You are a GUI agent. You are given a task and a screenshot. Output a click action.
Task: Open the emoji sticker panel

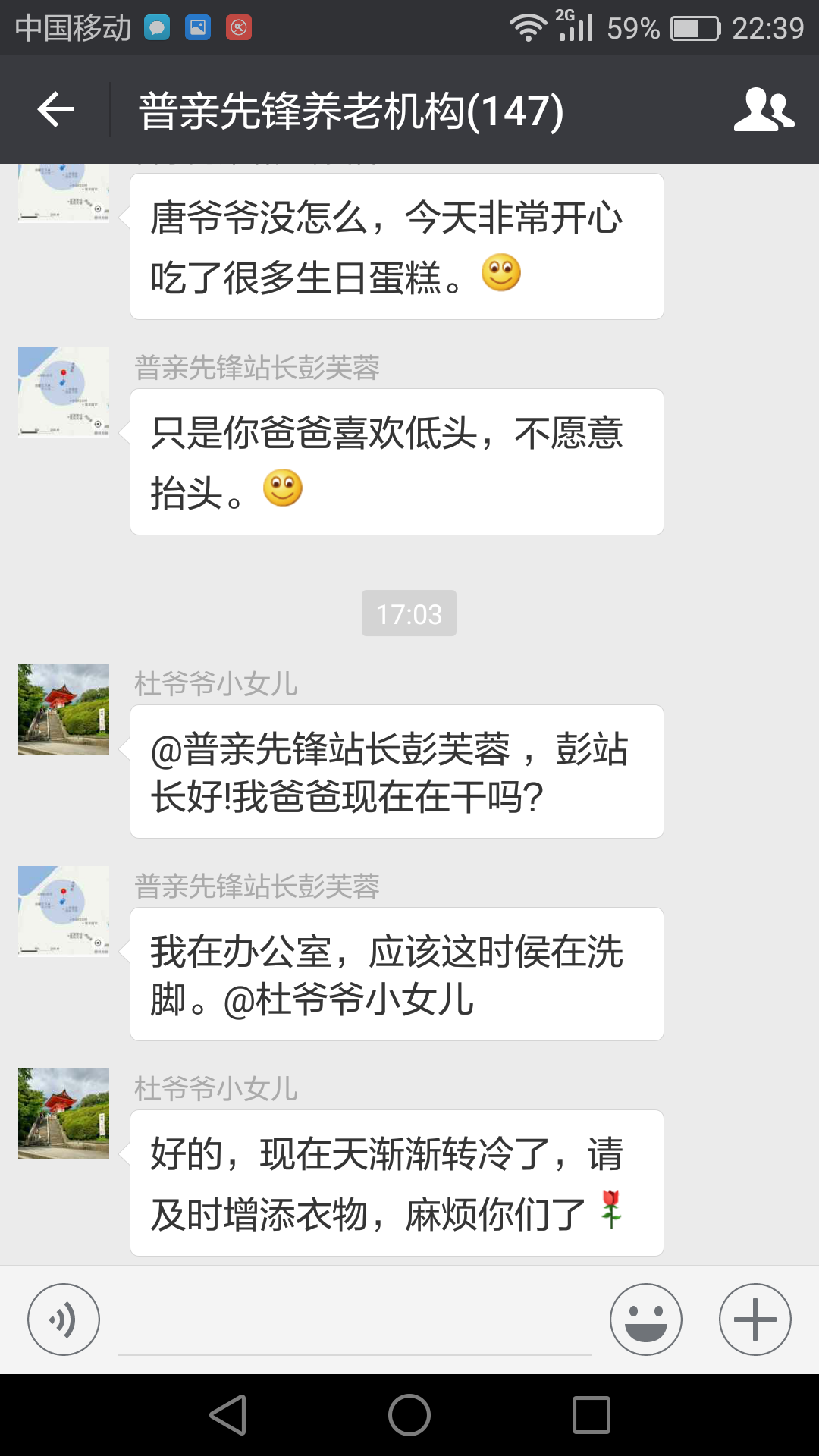(646, 1319)
